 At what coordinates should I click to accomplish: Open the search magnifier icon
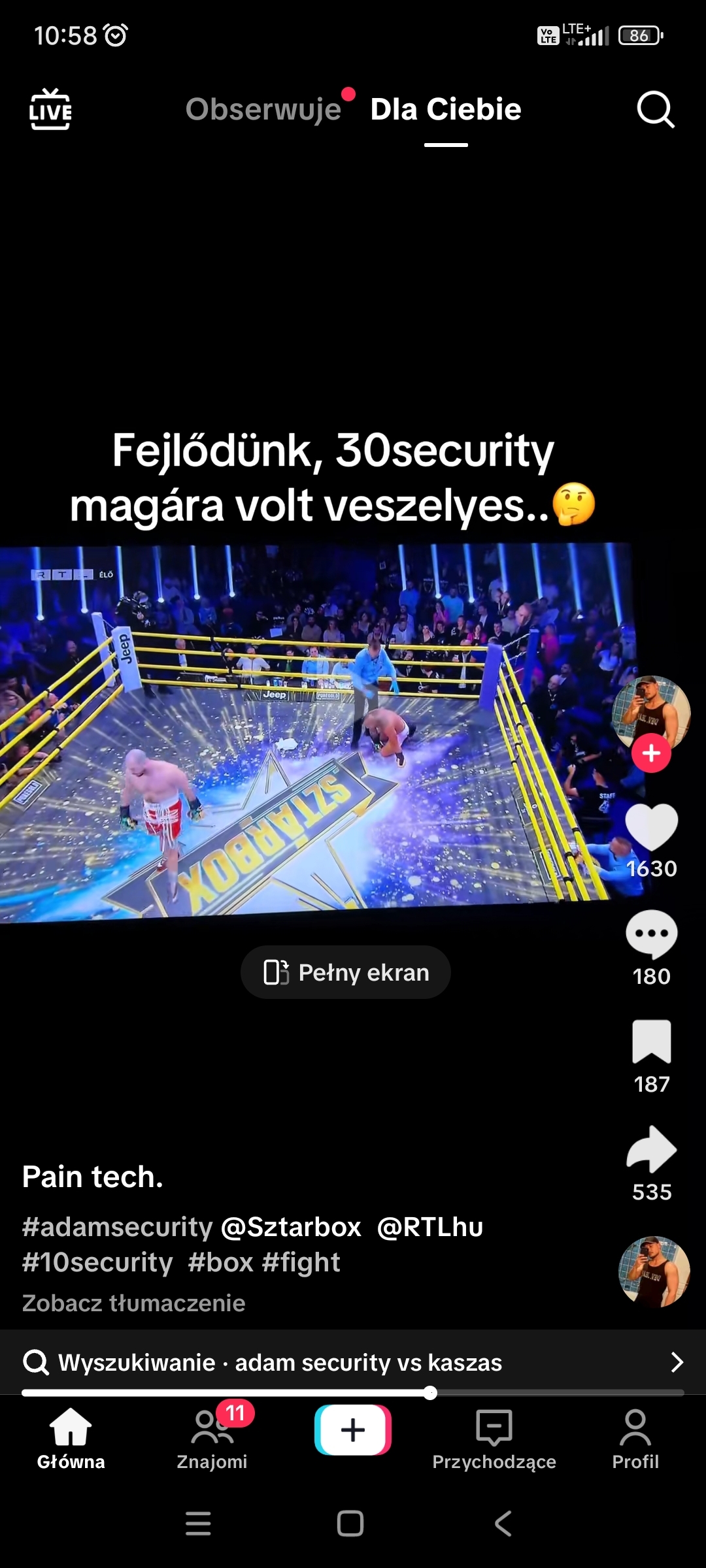[655, 109]
